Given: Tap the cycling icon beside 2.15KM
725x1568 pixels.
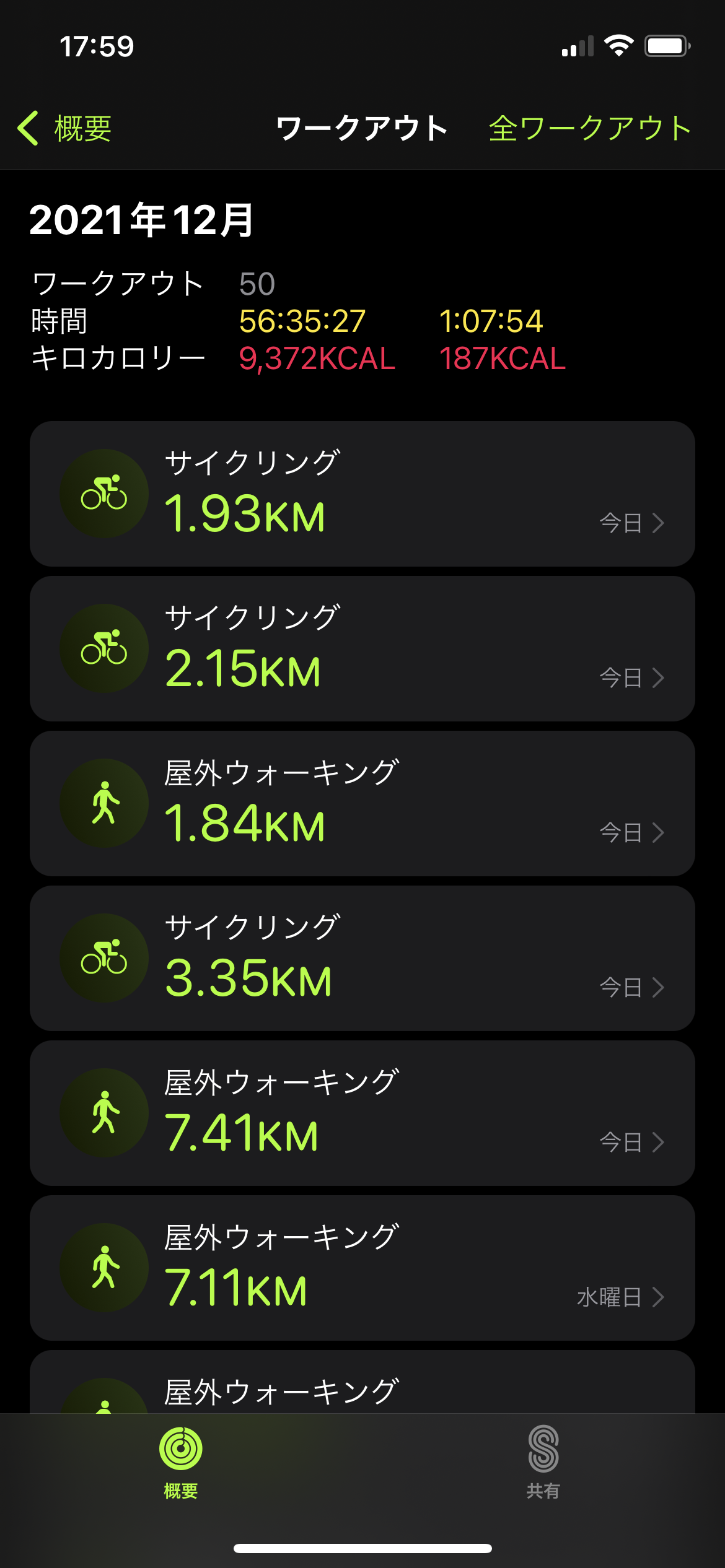Looking at the screenshot, I should pos(103,648).
